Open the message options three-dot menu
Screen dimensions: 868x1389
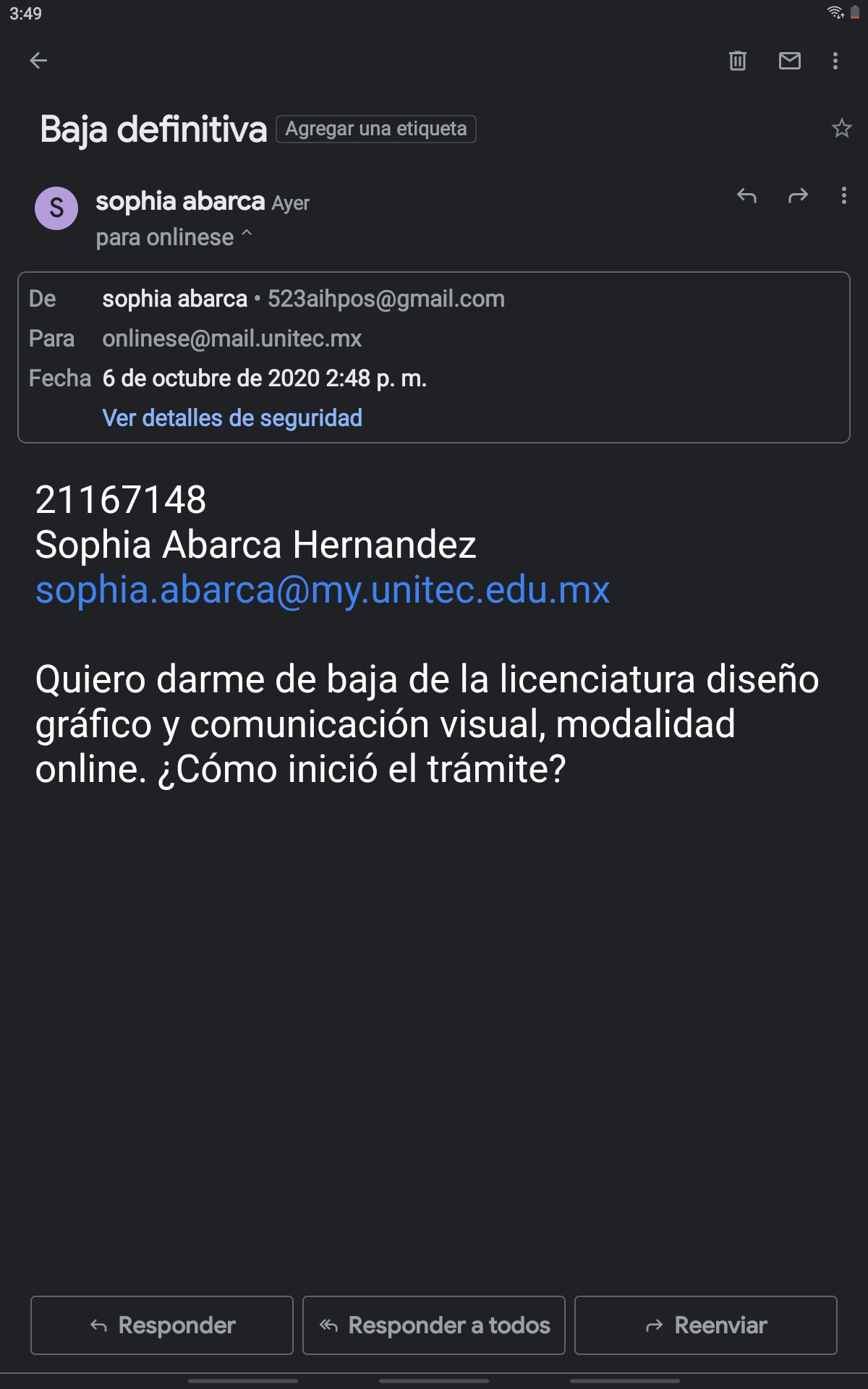click(843, 195)
